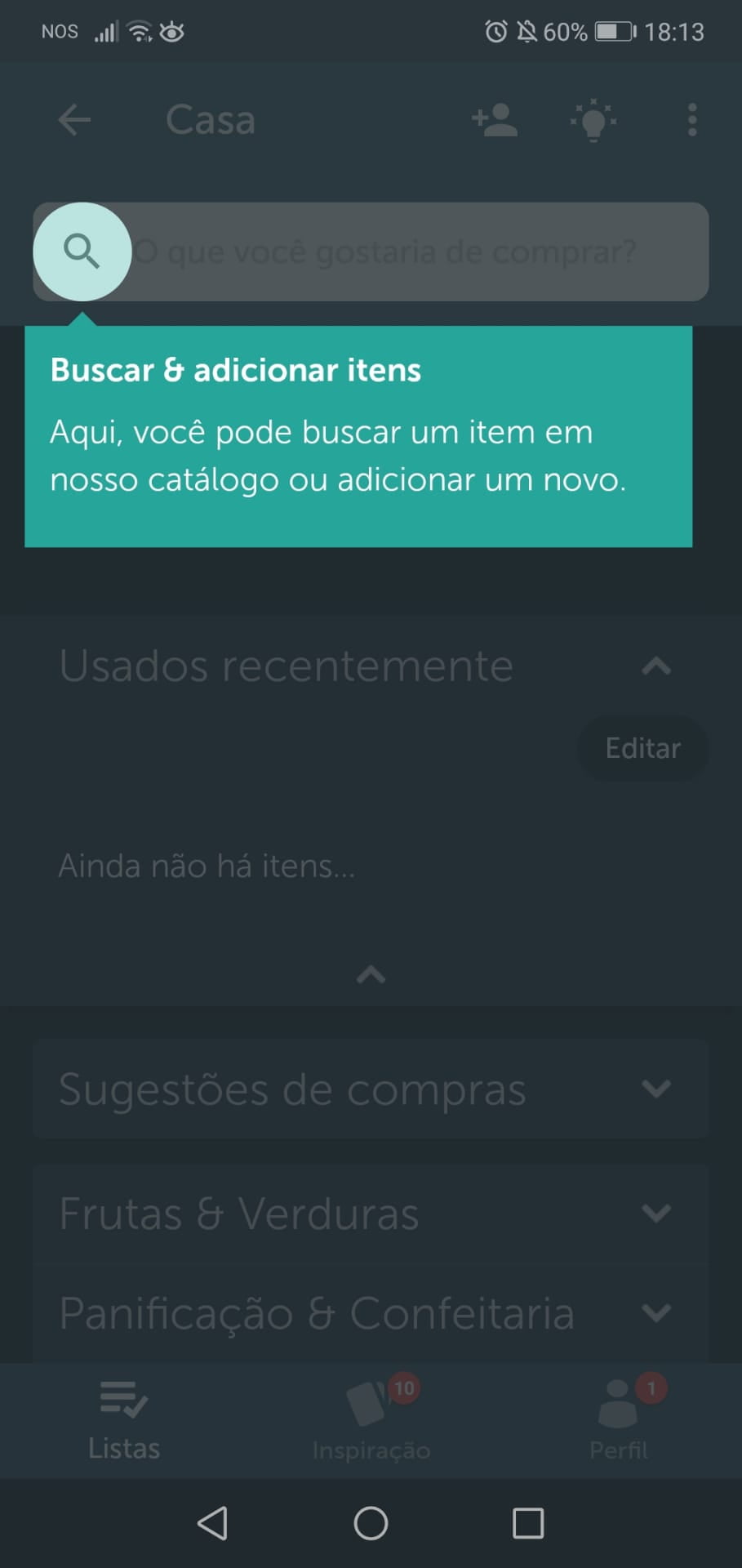This screenshot has height=1568, width=742.
Task: Switch to the Perfil tab
Action: coord(619,1421)
